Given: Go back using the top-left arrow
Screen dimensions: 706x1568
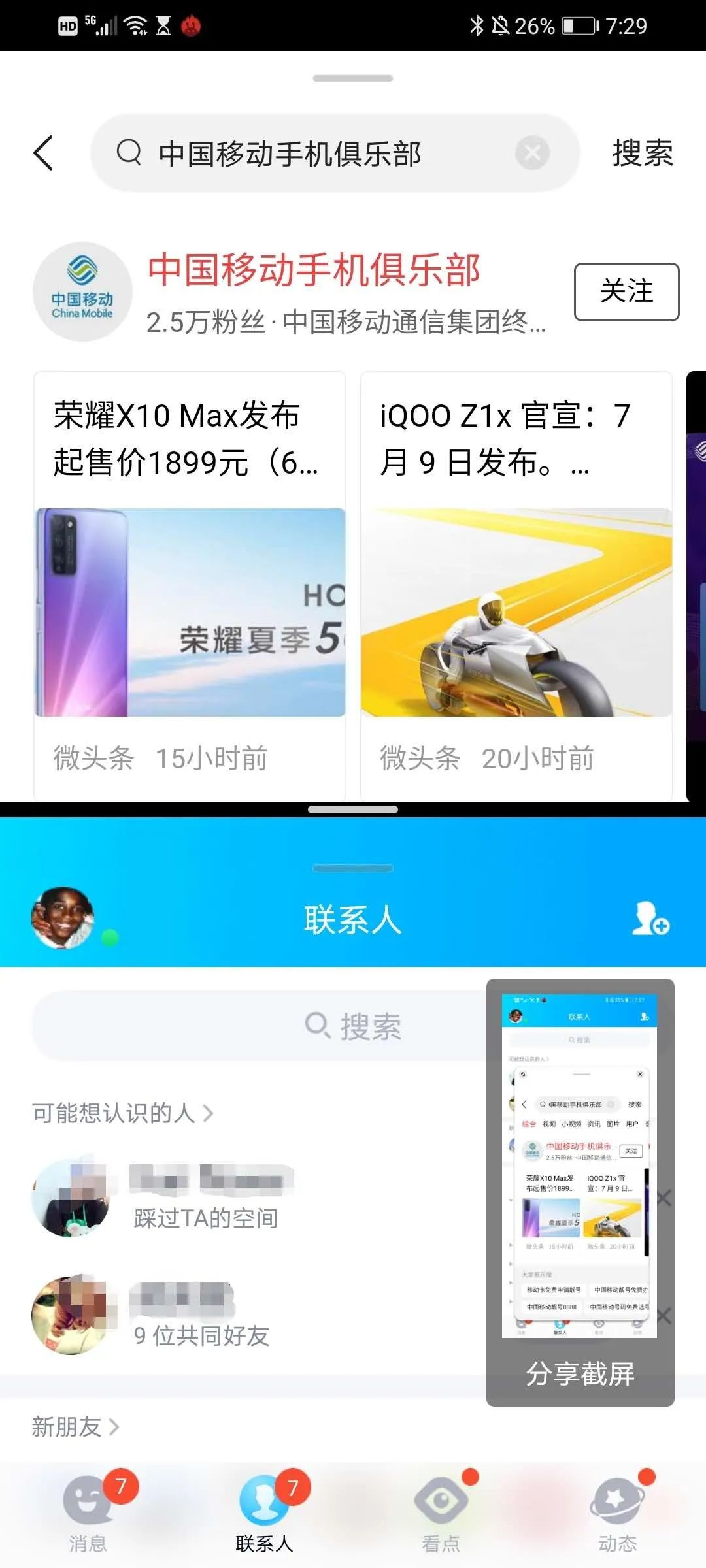Looking at the screenshot, I should tap(43, 154).
